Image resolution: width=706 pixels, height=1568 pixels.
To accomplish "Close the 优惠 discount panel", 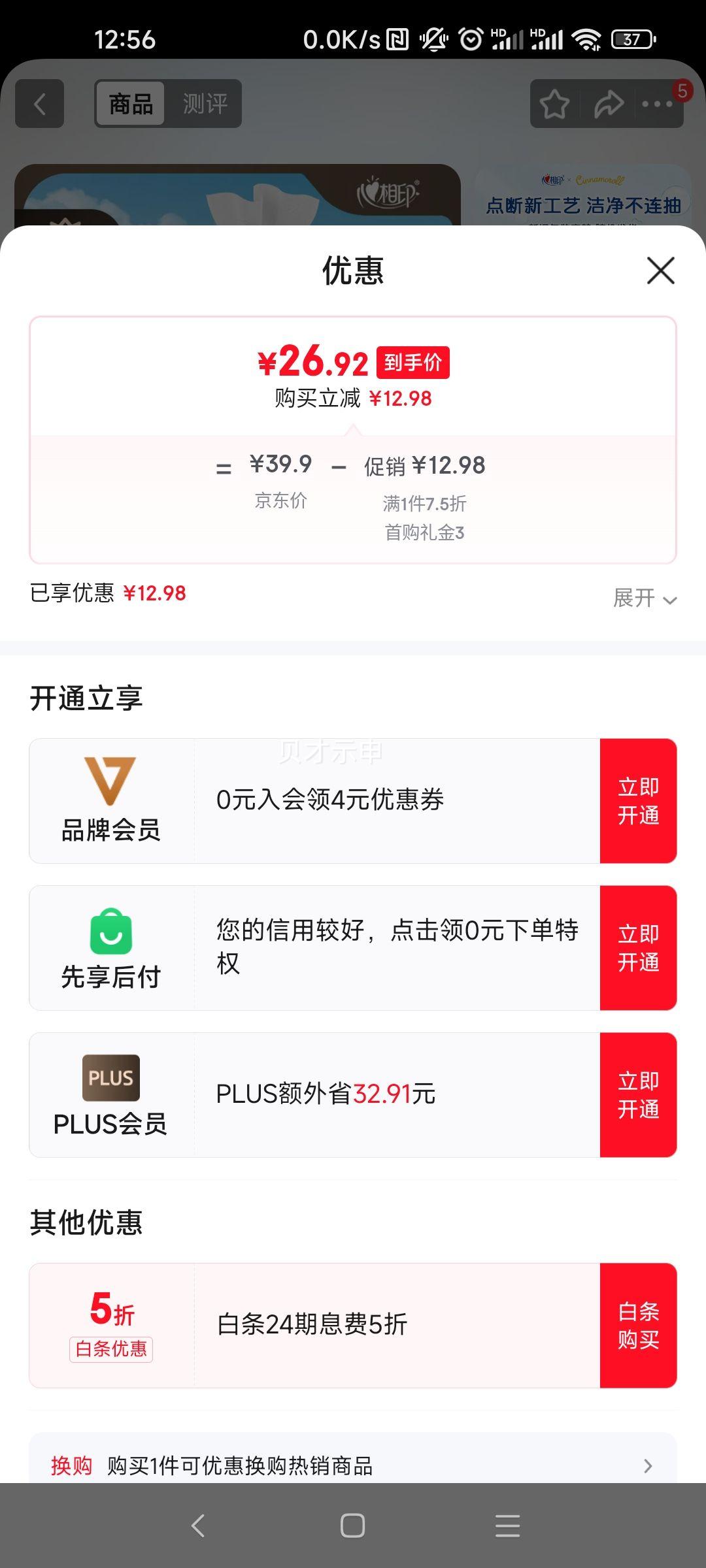I will coord(660,270).
